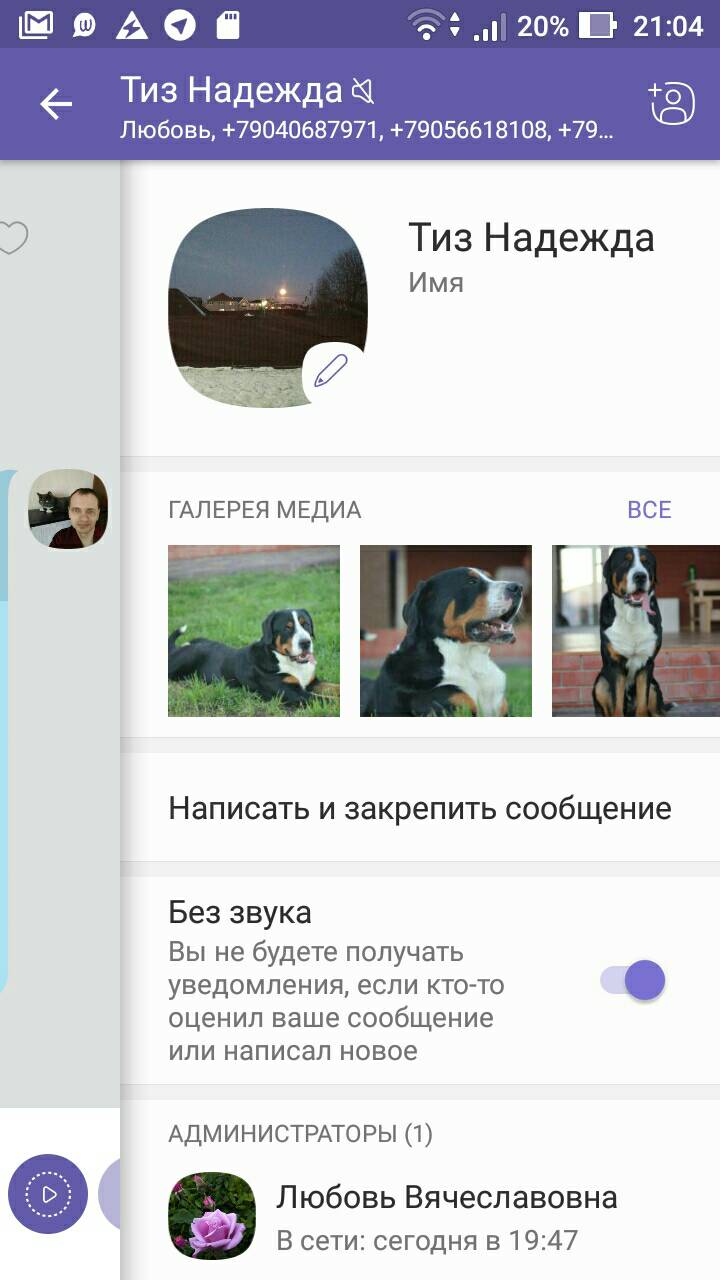720x1280 pixels.
Task: Open the photo of the dog sitting by brick wall
Action: (635, 631)
